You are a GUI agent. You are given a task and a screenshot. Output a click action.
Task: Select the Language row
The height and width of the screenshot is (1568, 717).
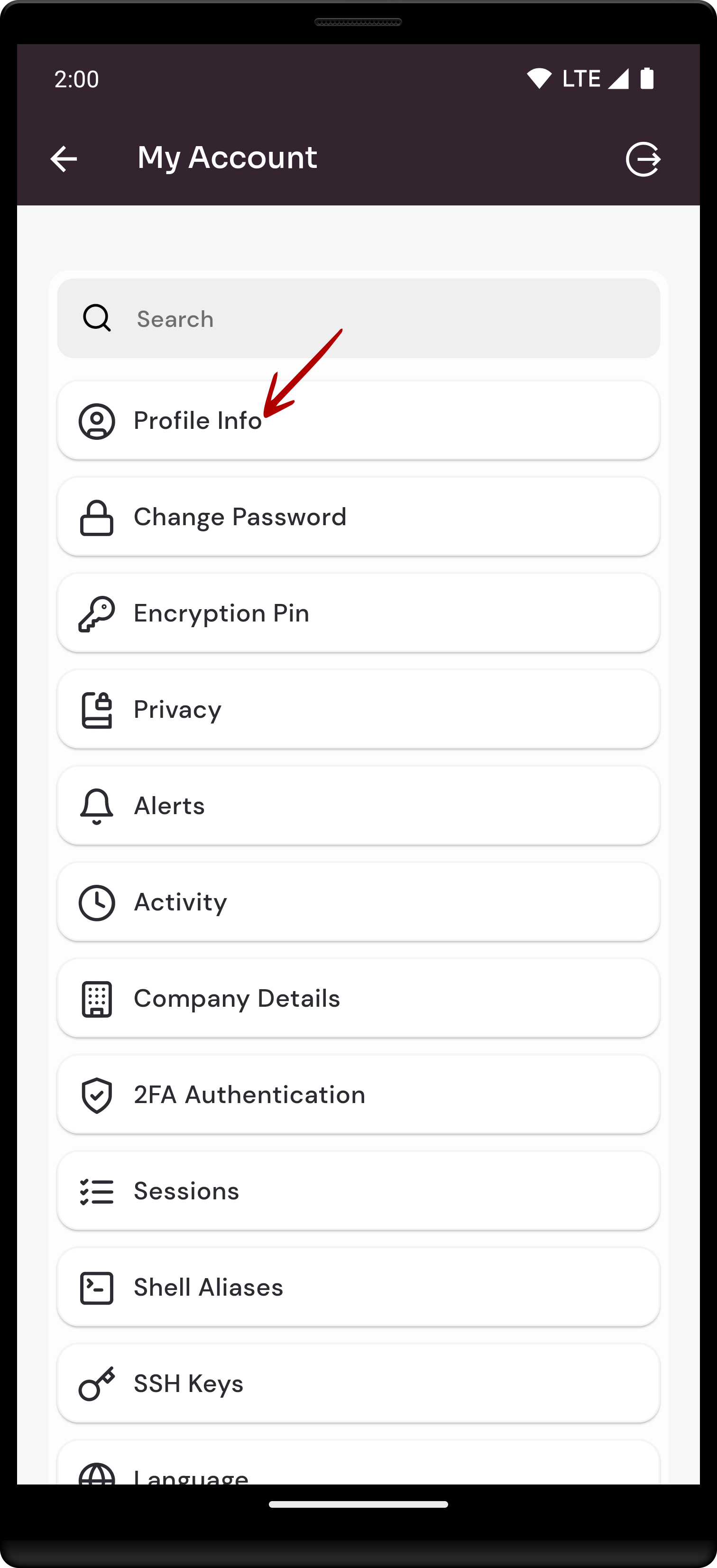coord(358,1463)
